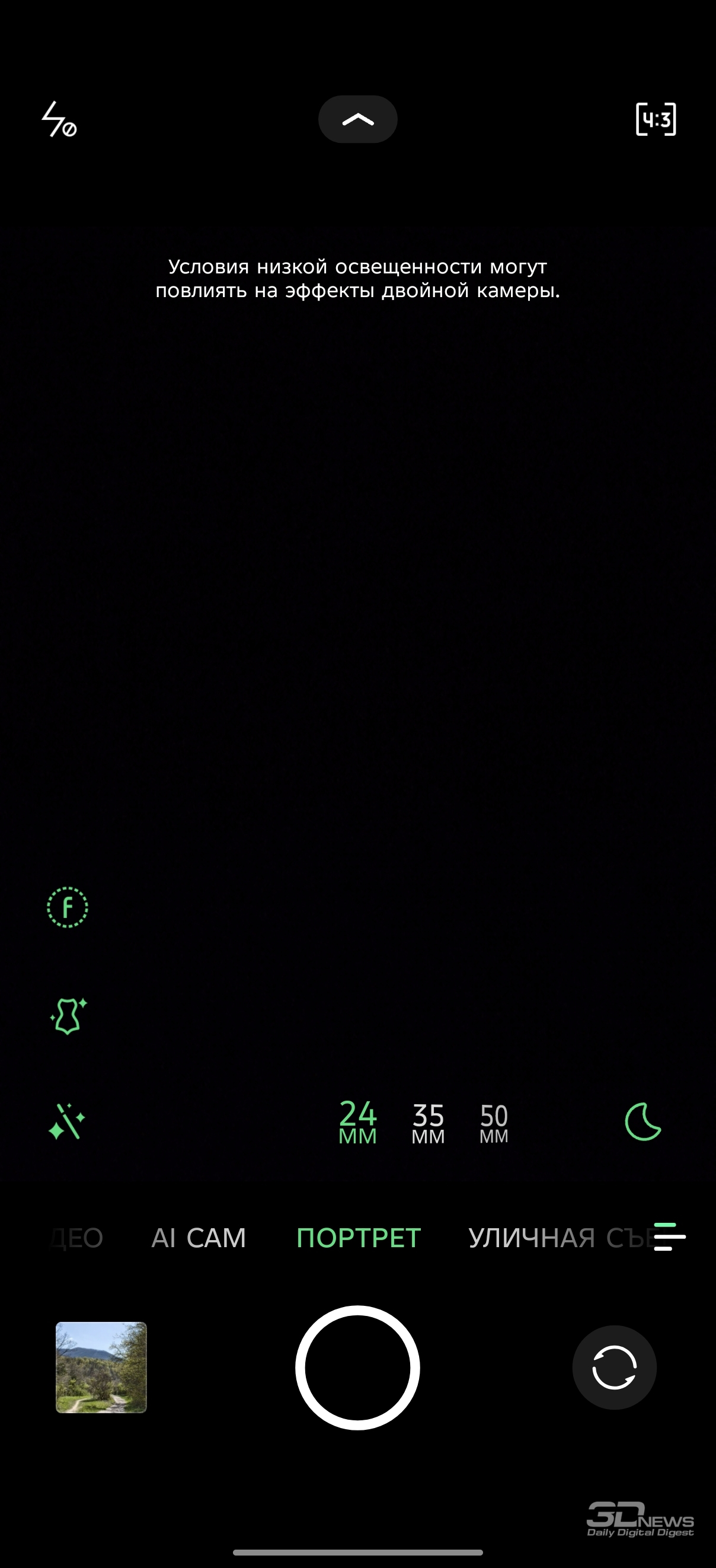Open the magic wand filter effects
The height and width of the screenshot is (1568, 716).
point(67,1122)
